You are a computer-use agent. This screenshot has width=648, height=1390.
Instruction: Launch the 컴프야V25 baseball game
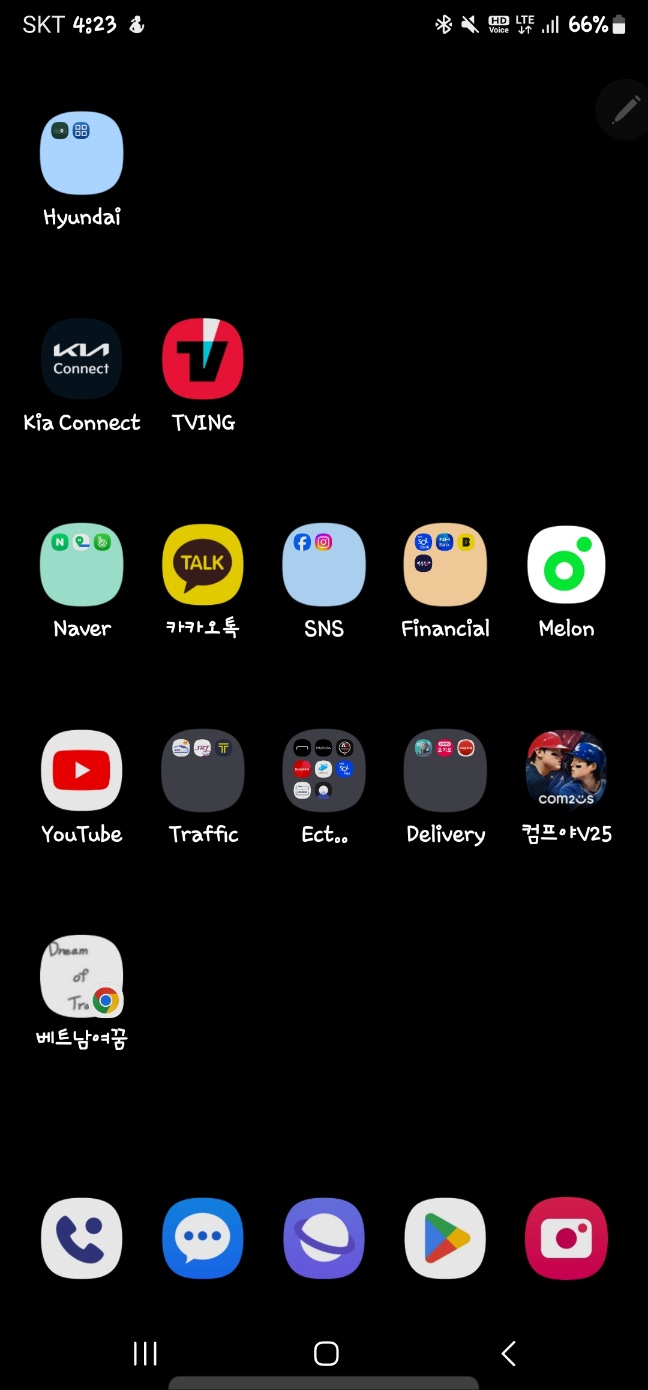click(x=566, y=771)
